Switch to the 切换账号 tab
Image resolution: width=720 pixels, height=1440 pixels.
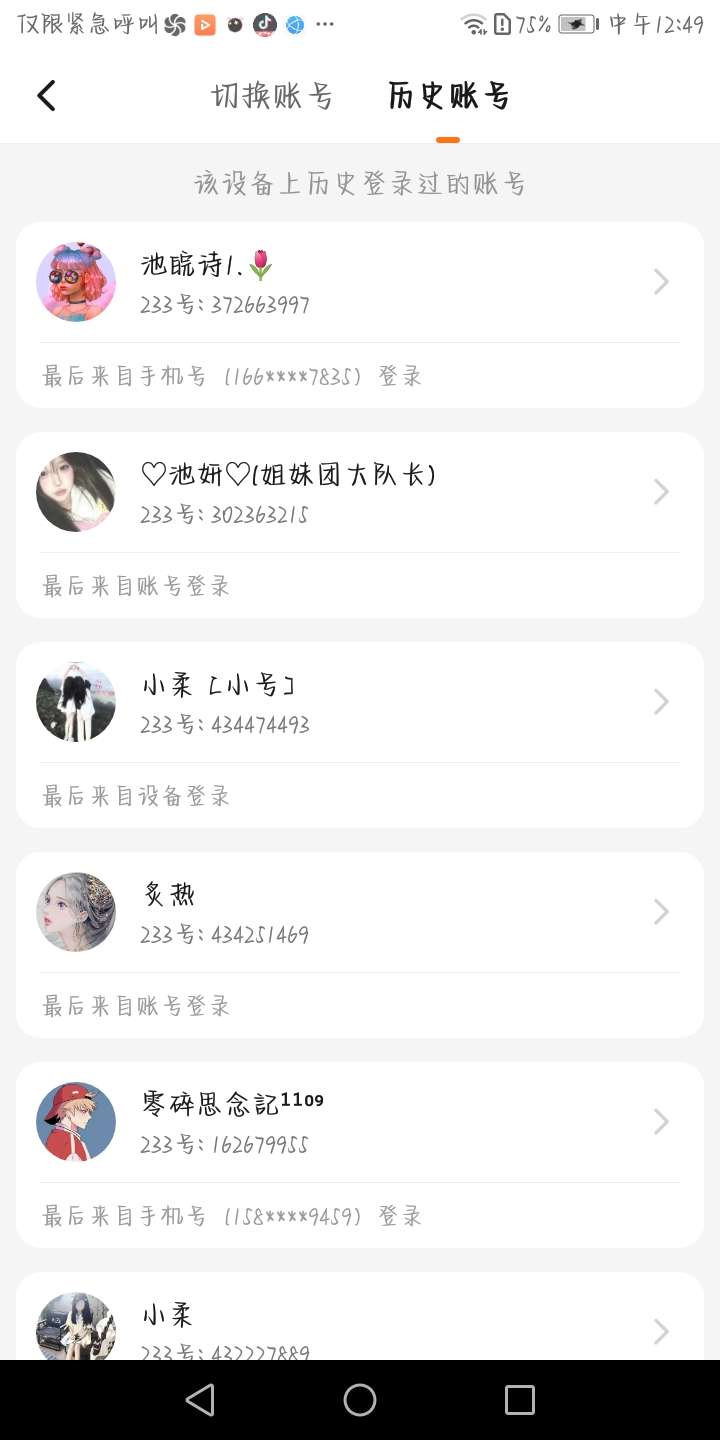pos(272,96)
